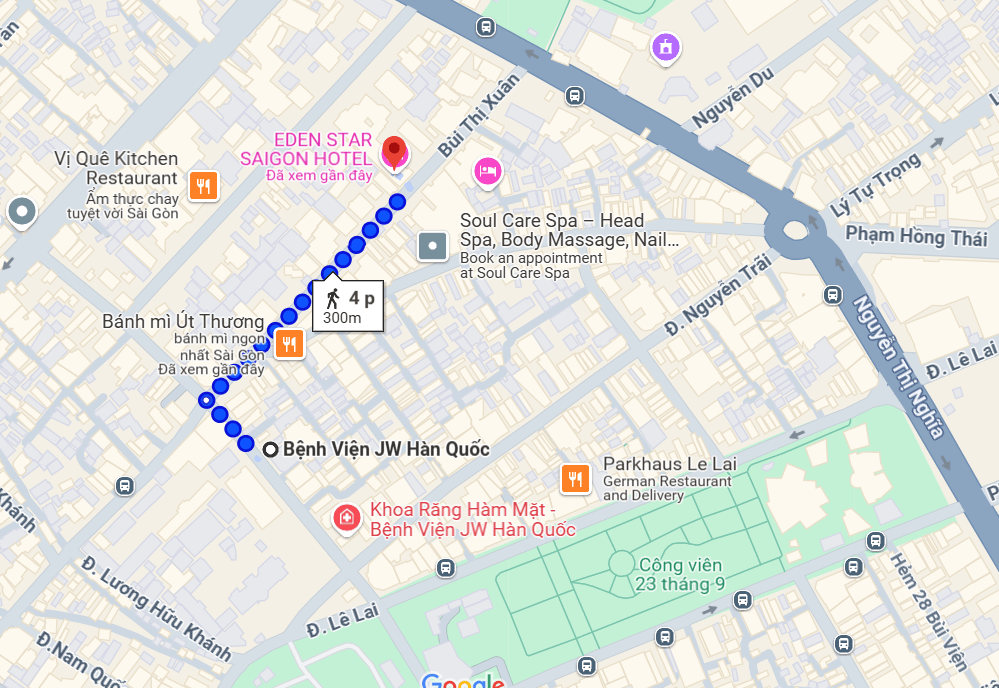Select the Vị Quê Kitchen Restaurant marker

[203, 185]
